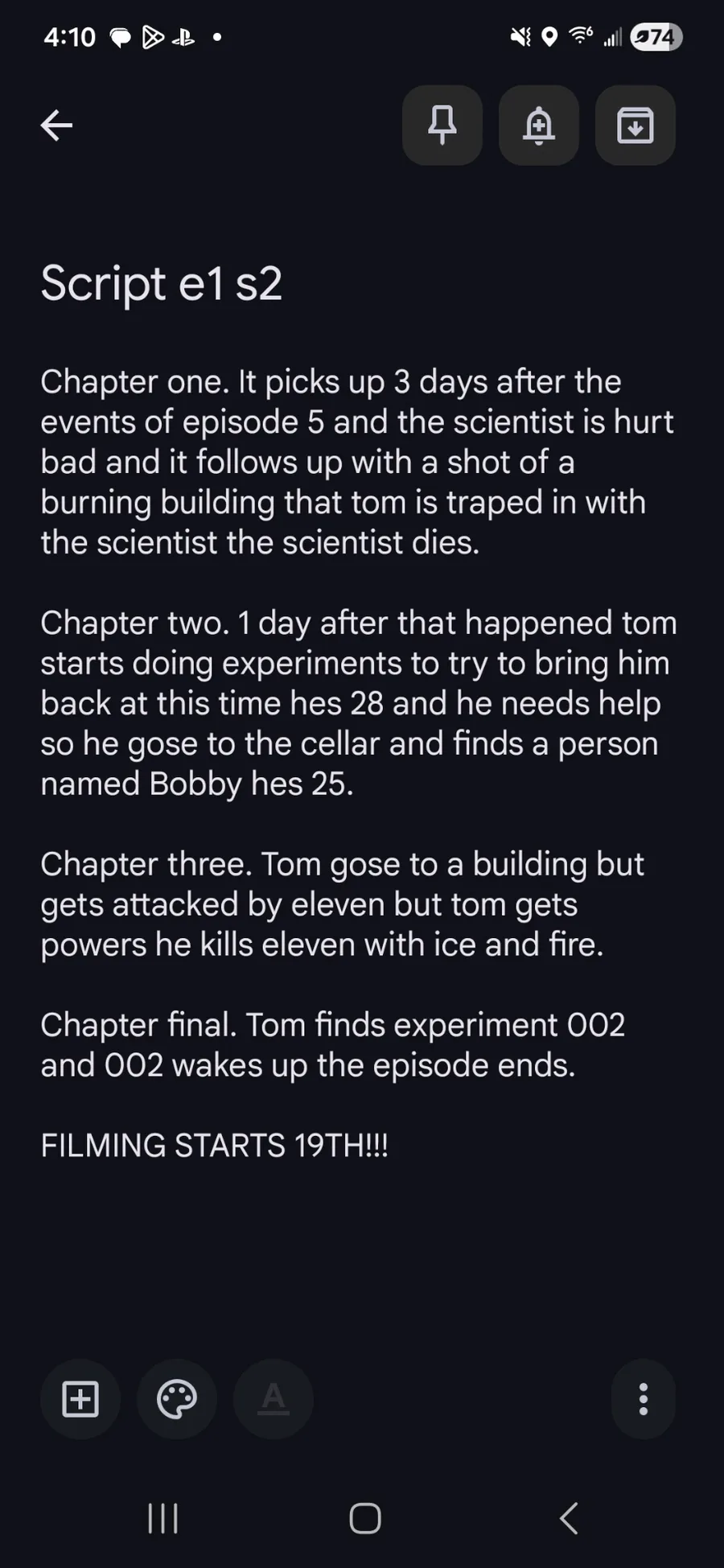
Task: Go to the home screen
Action: (x=365, y=1518)
